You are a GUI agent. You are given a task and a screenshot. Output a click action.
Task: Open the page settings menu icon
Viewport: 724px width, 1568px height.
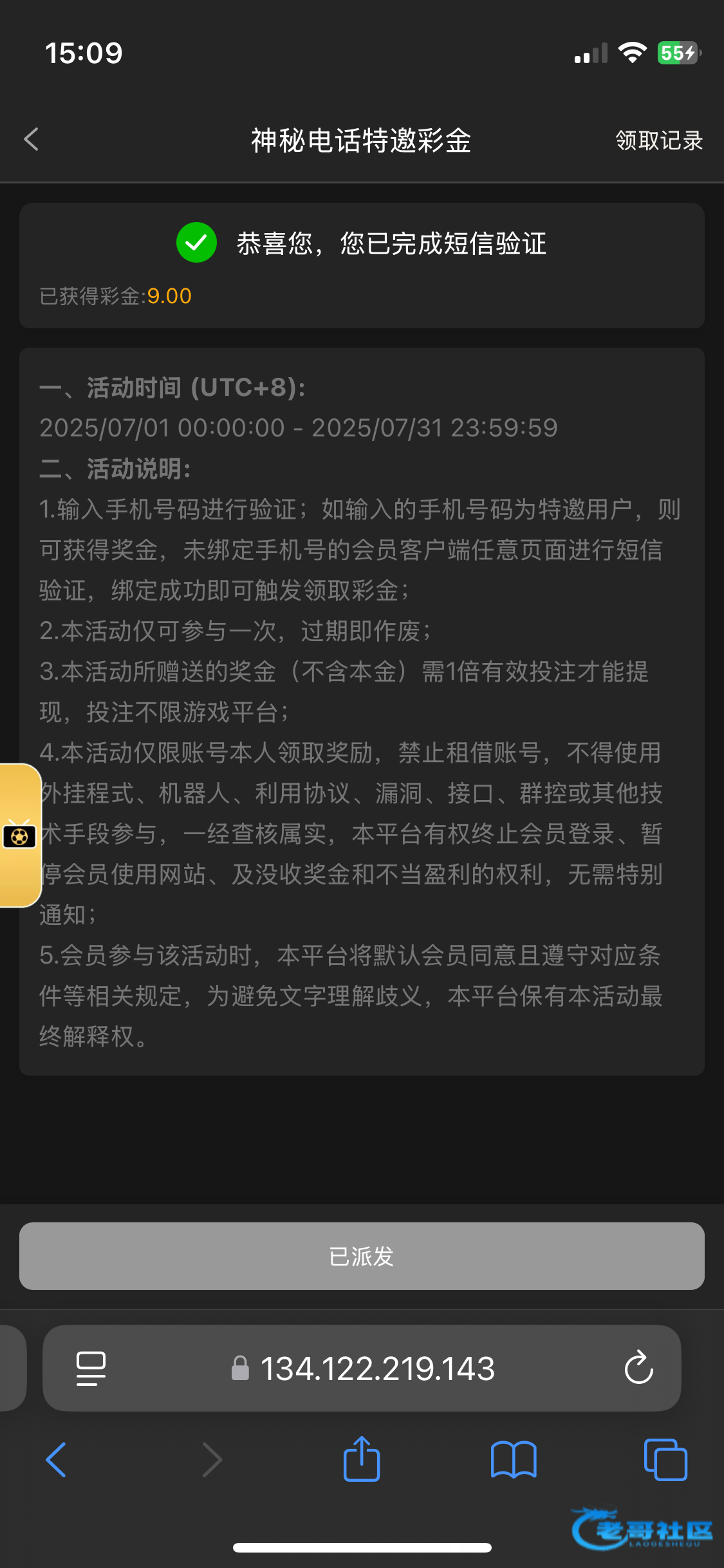pos(91,1368)
